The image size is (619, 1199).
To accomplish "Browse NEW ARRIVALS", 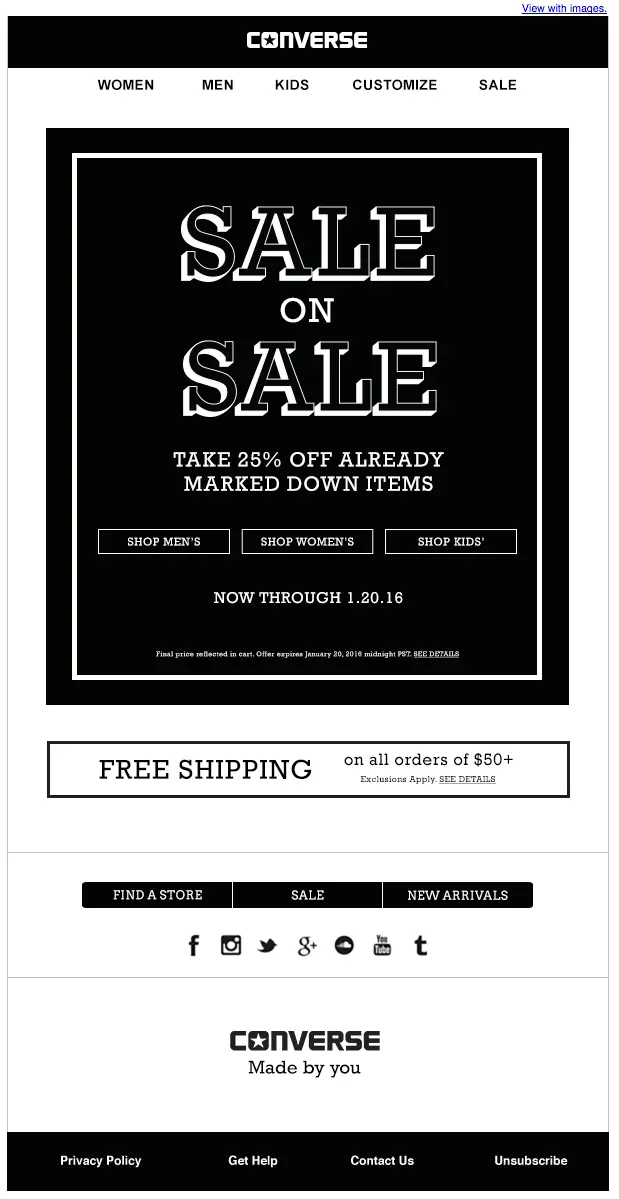I will pyautogui.click(x=457, y=895).
